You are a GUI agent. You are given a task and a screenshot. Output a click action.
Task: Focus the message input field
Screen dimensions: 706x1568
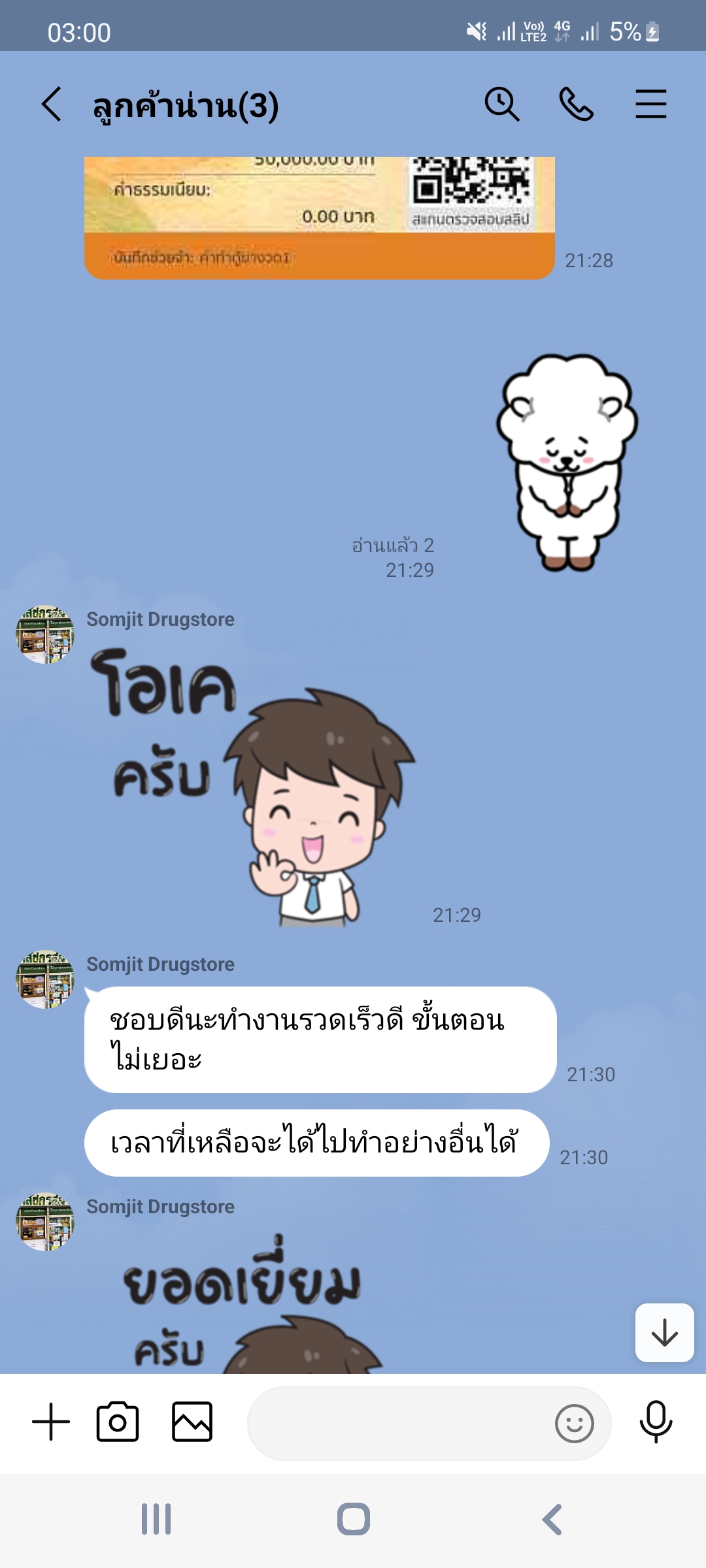(x=400, y=1424)
